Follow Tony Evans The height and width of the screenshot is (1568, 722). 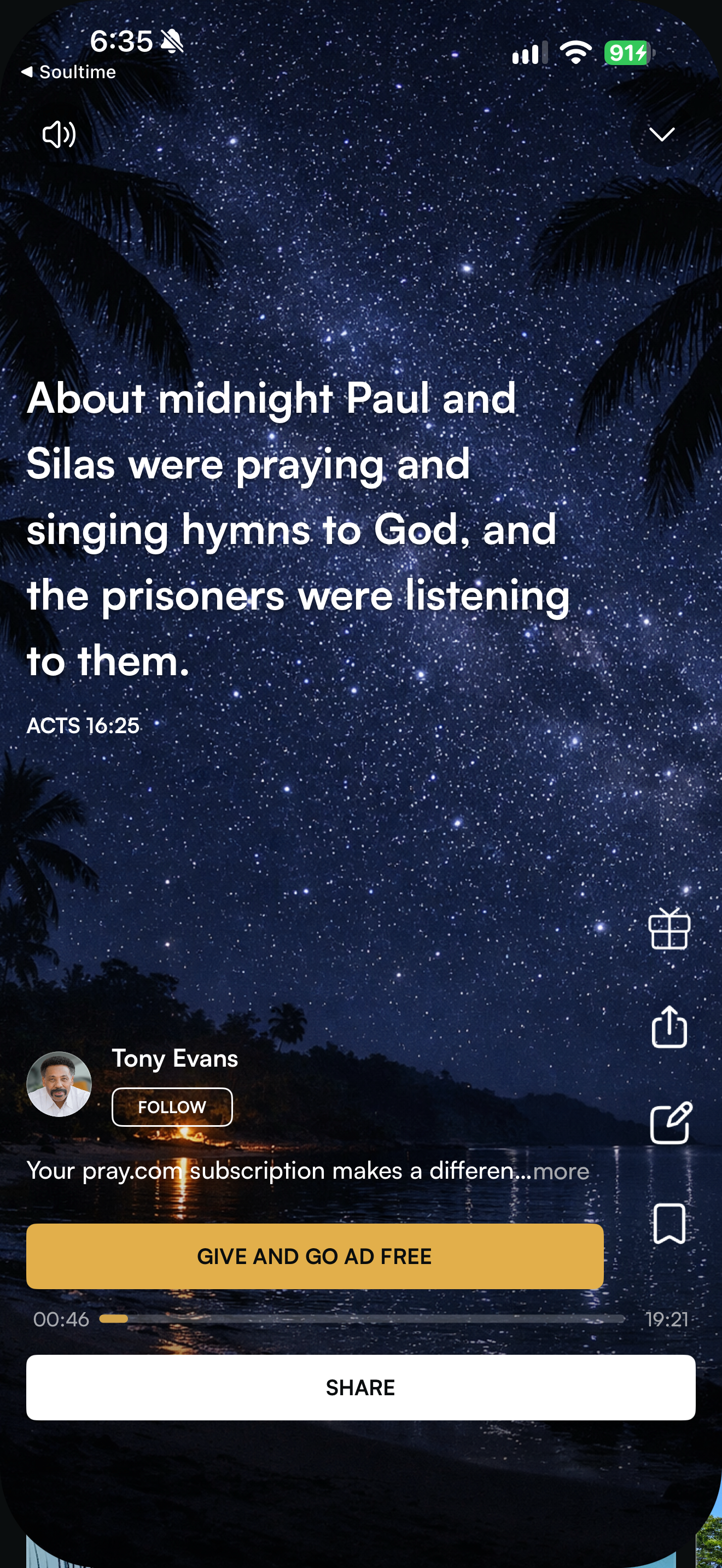pos(172,1107)
